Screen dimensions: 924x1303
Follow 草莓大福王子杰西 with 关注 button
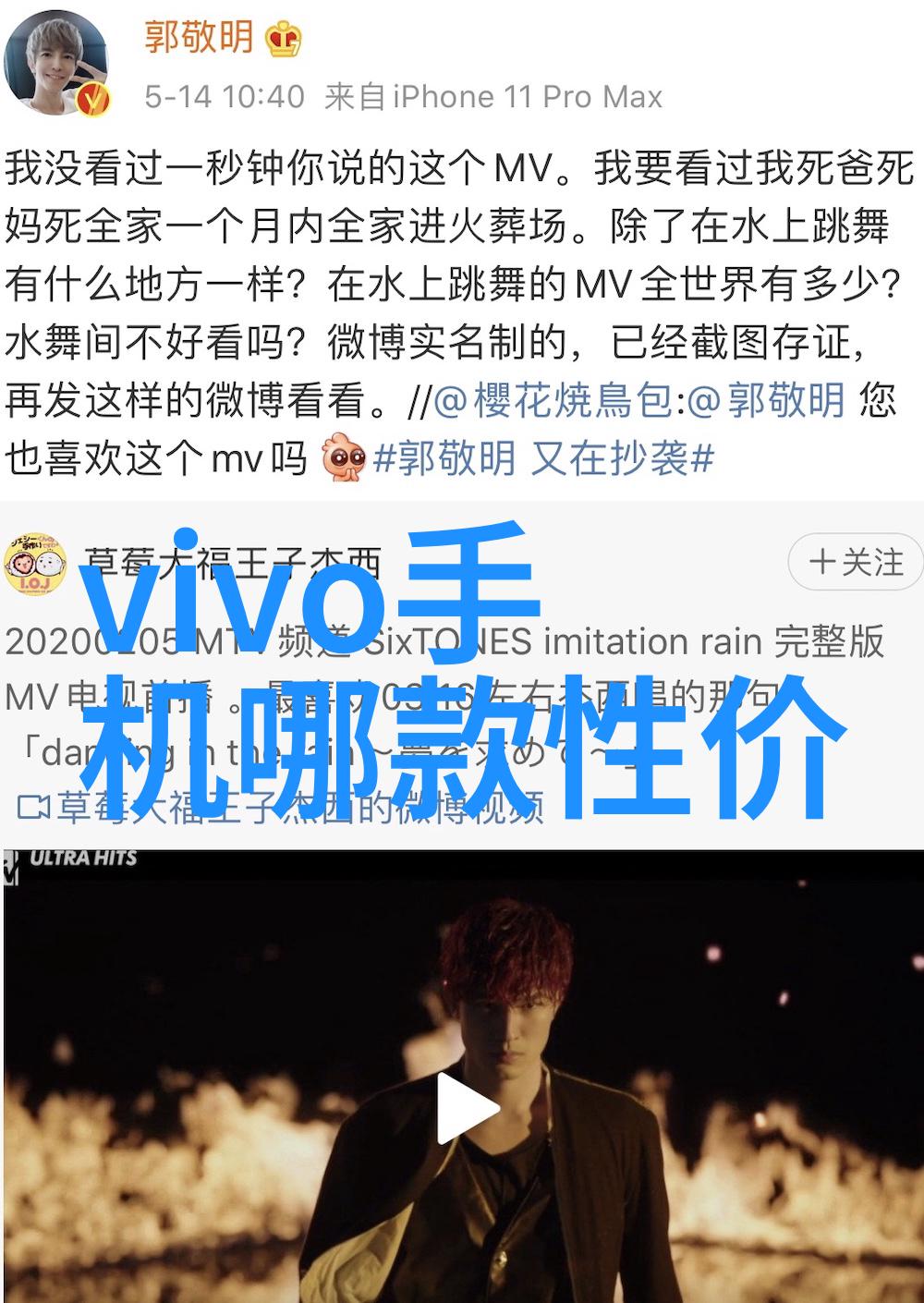tap(855, 562)
